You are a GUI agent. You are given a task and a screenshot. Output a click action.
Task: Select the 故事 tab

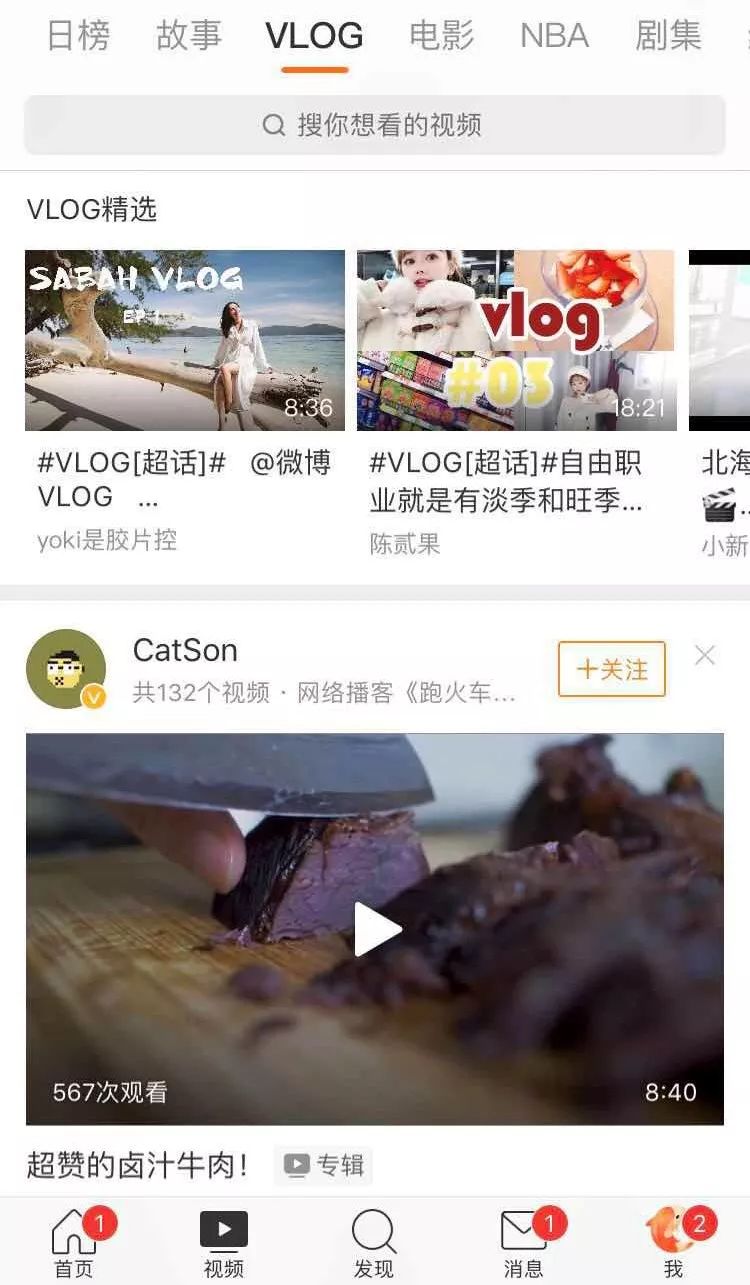(188, 36)
